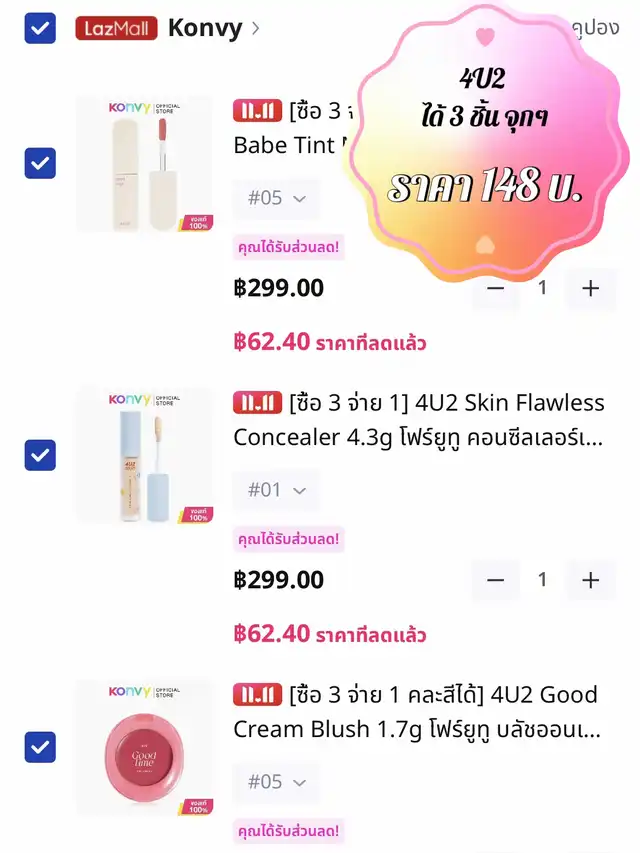Screen dimensions: 640x853
Task: Open the 4U2 Good Cream Blush product
Action: (418, 712)
